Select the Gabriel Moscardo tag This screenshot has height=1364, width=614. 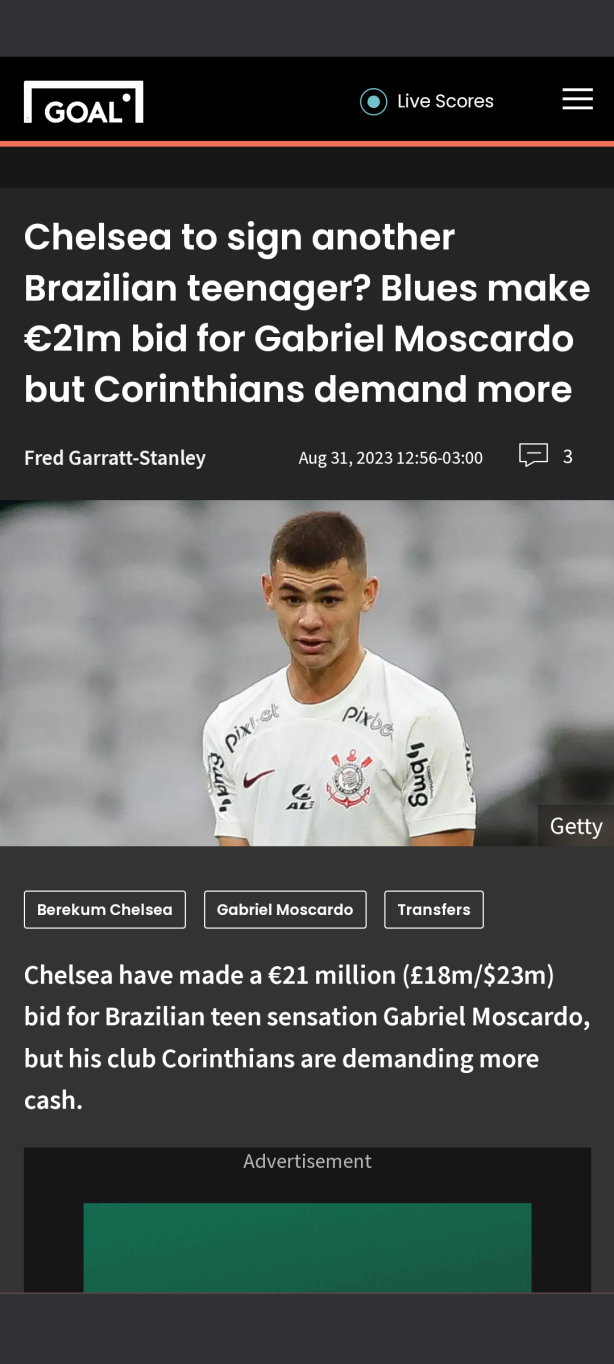click(285, 909)
